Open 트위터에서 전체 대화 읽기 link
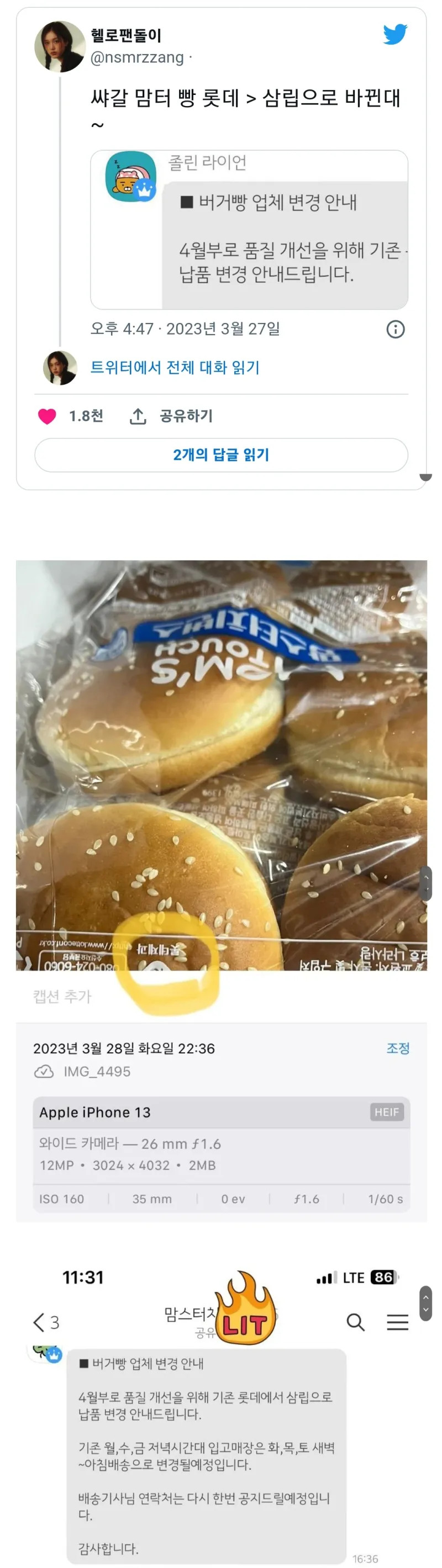442x1568 pixels. pyautogui.click(x=175, y=368)
